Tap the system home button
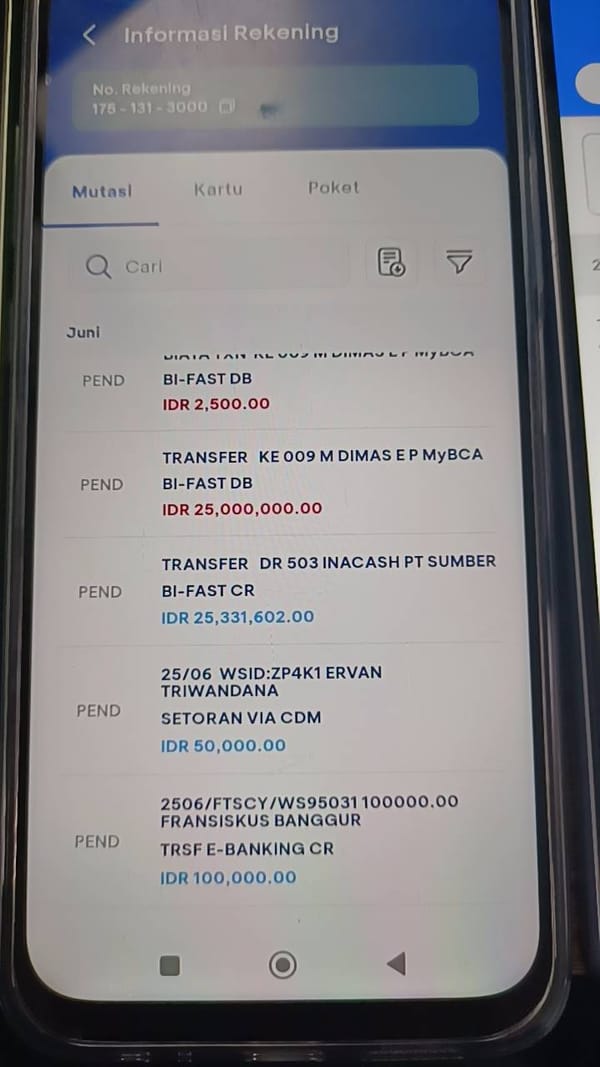 282,964
